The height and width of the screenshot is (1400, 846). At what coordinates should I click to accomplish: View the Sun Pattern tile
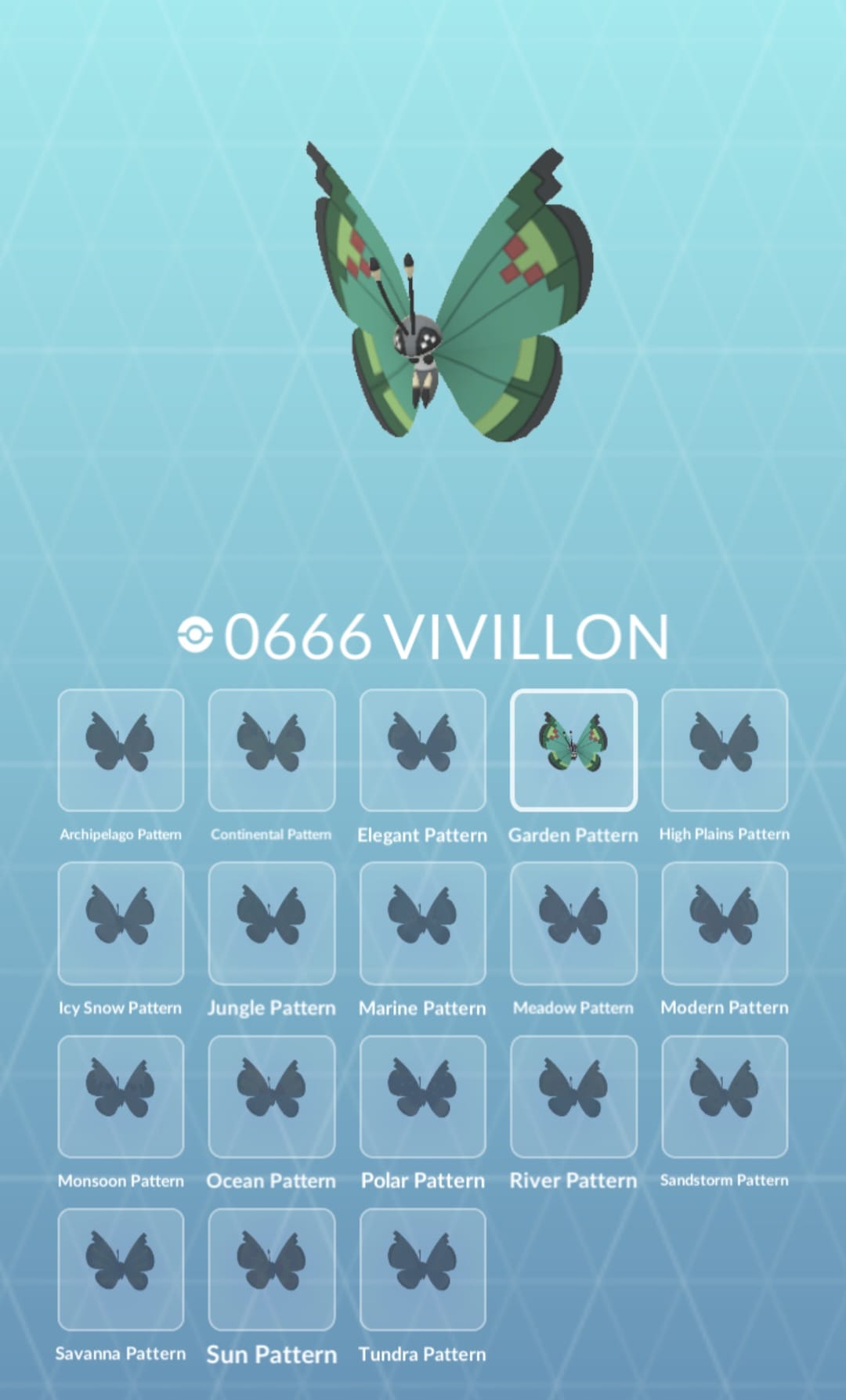tap(272, 1268)
